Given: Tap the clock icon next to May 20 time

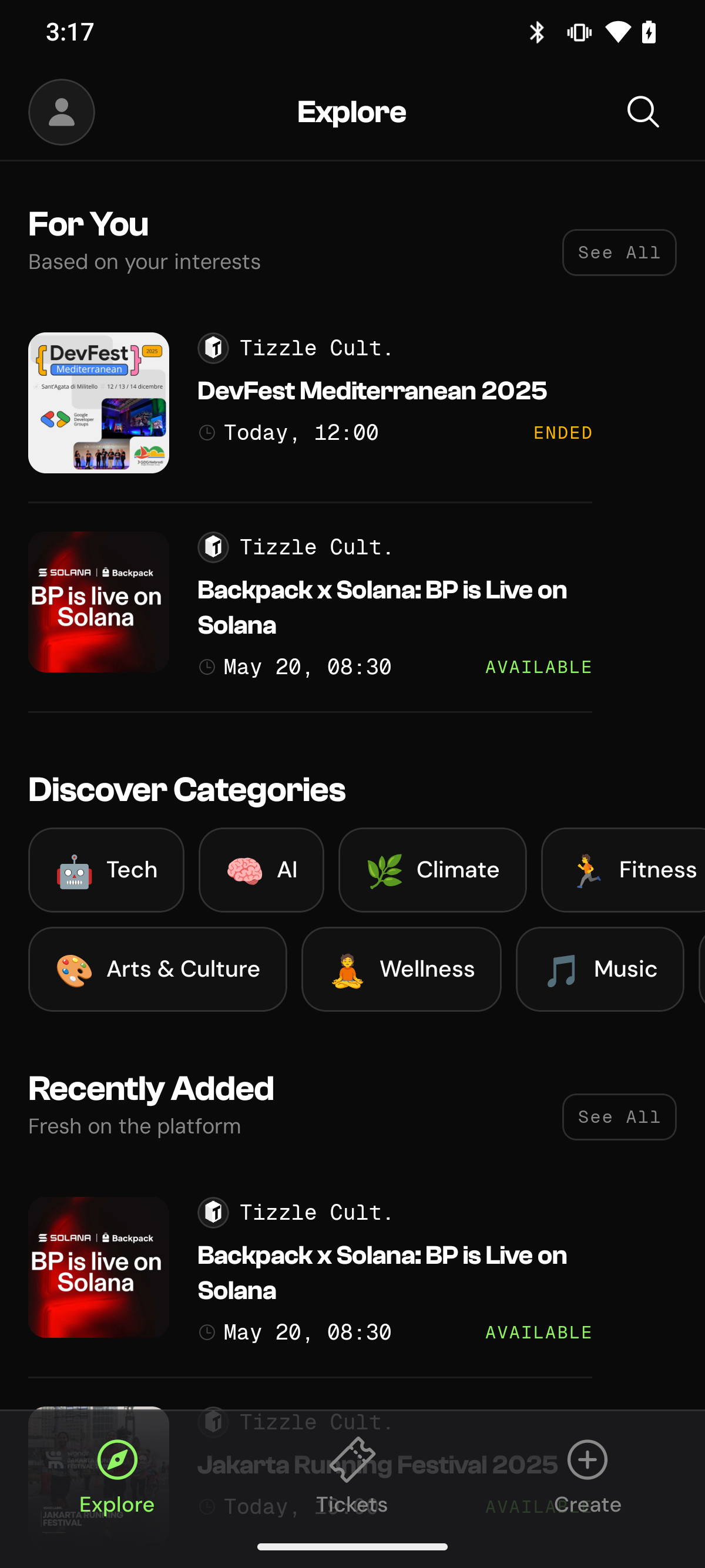Looking at the screenshot, I should point(206,667).
